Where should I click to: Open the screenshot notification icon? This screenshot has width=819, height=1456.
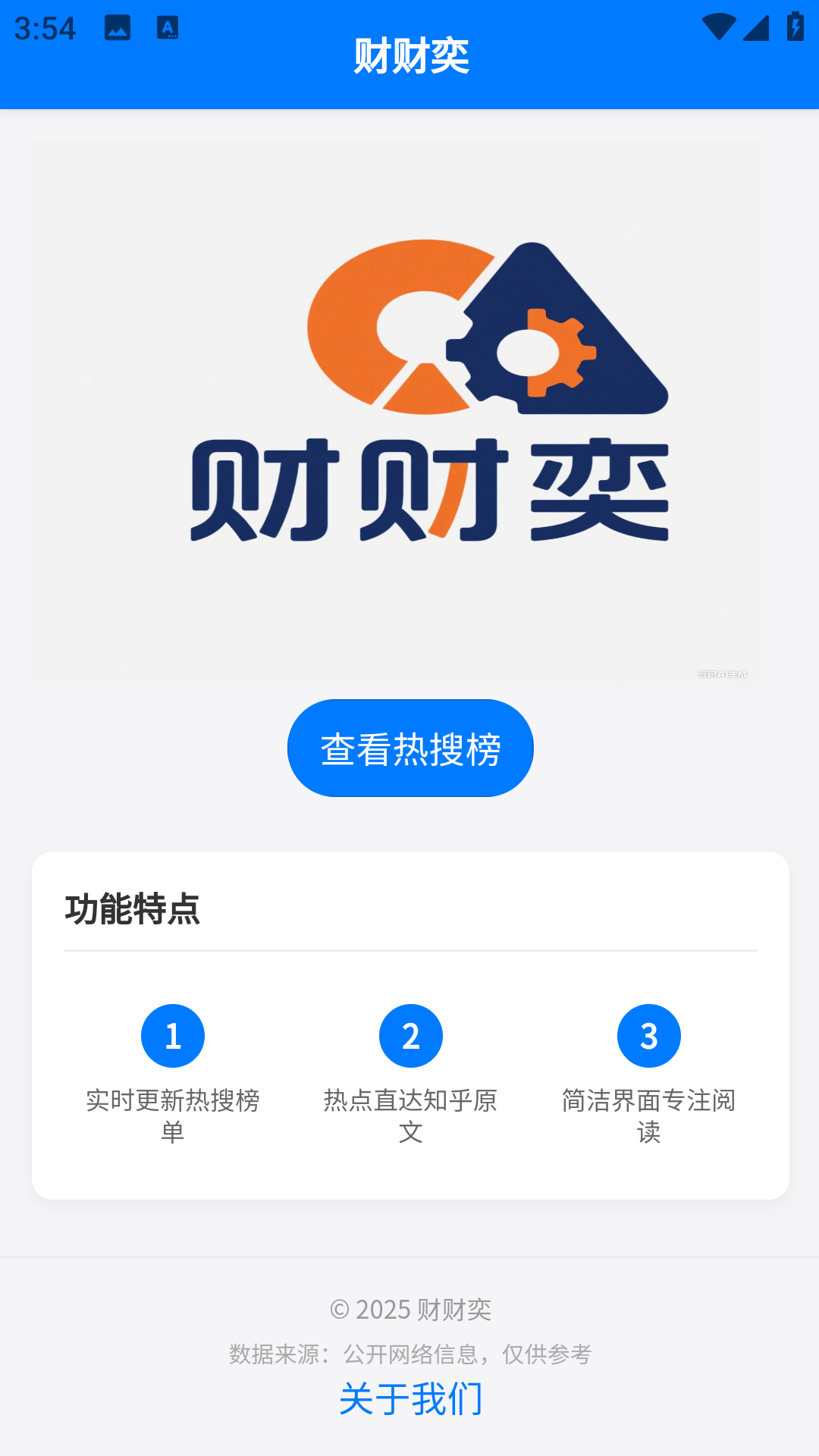click(119, 28)
